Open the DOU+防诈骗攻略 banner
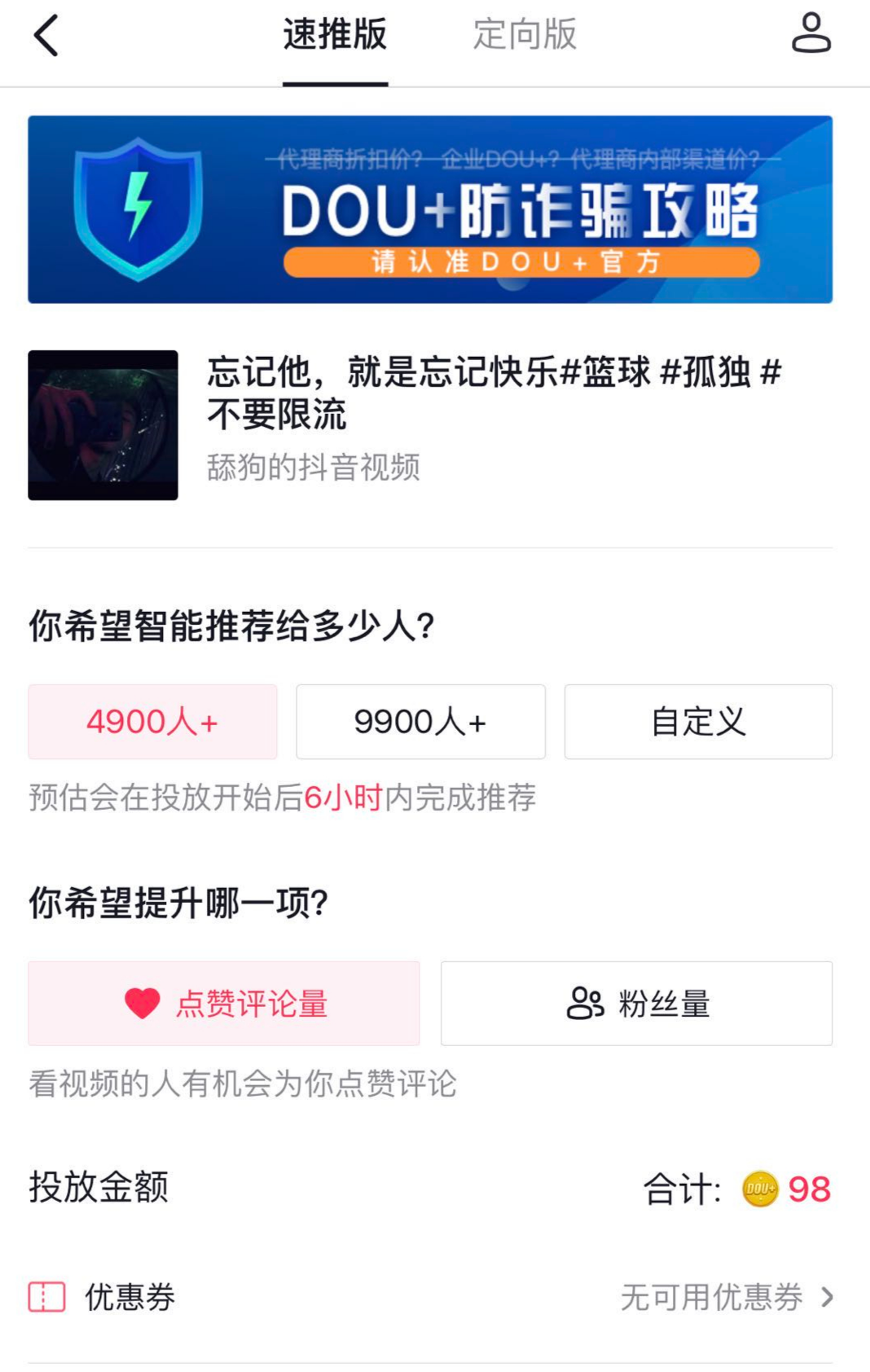 click(x=430, y=209)
